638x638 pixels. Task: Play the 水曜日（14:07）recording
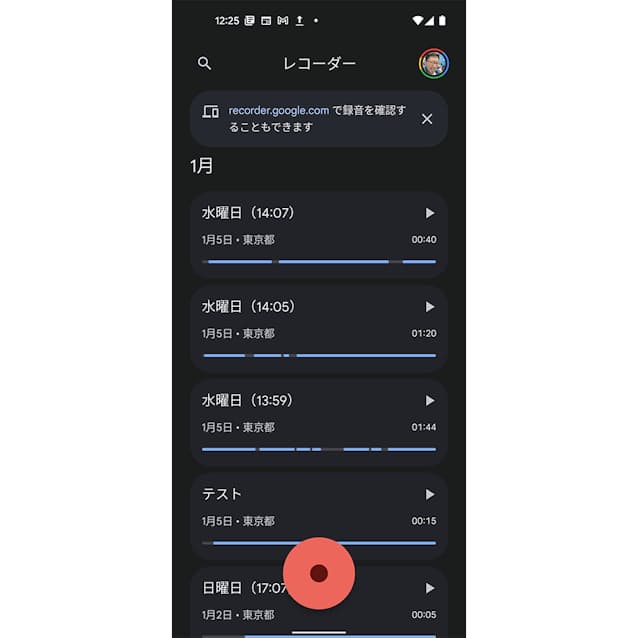(430, 213)
